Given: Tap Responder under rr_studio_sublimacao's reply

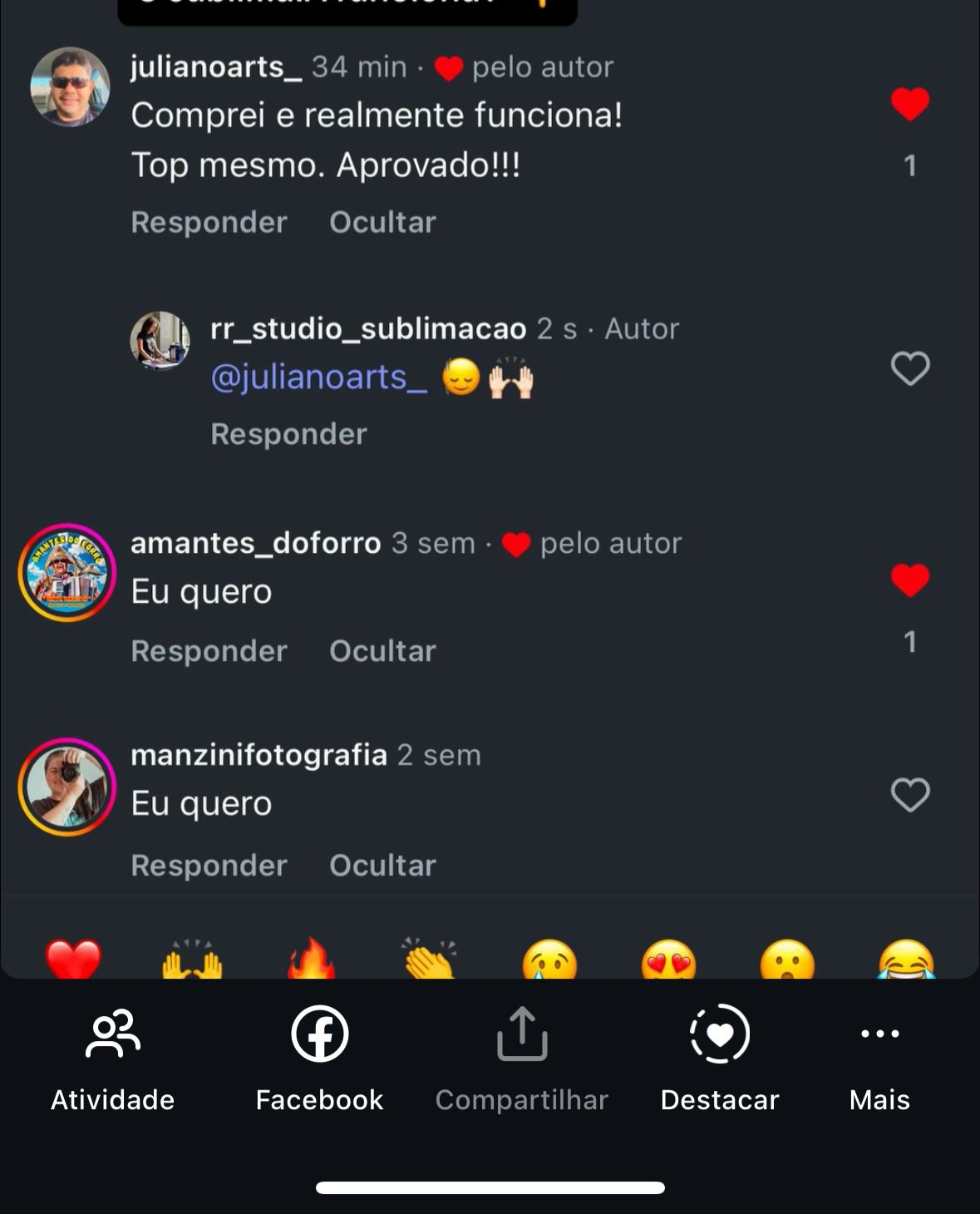Looking at the screenshot, I should coord(288,434).
